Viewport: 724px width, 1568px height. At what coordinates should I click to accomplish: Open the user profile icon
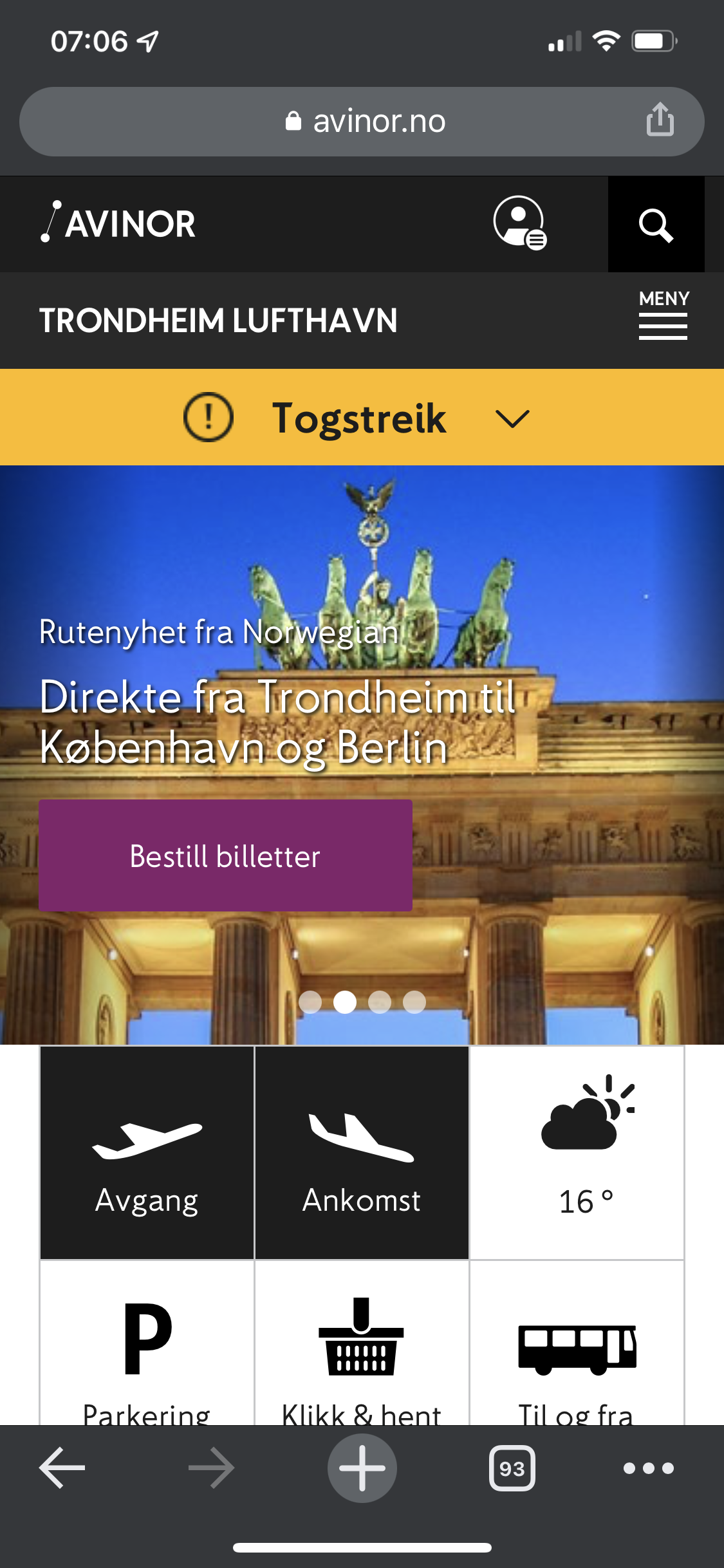[520, 223]
